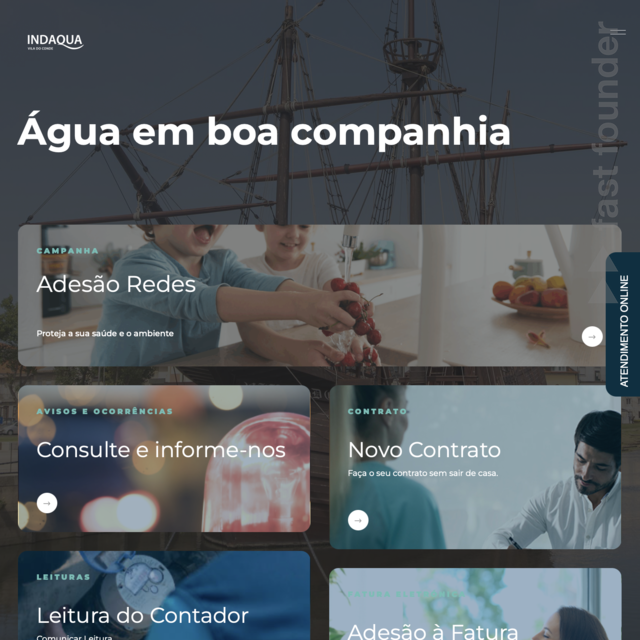The height and width of the screenshot is (640, 640).
Task: Go to Indaqua home via logo
Action: (x=54, y=42)
